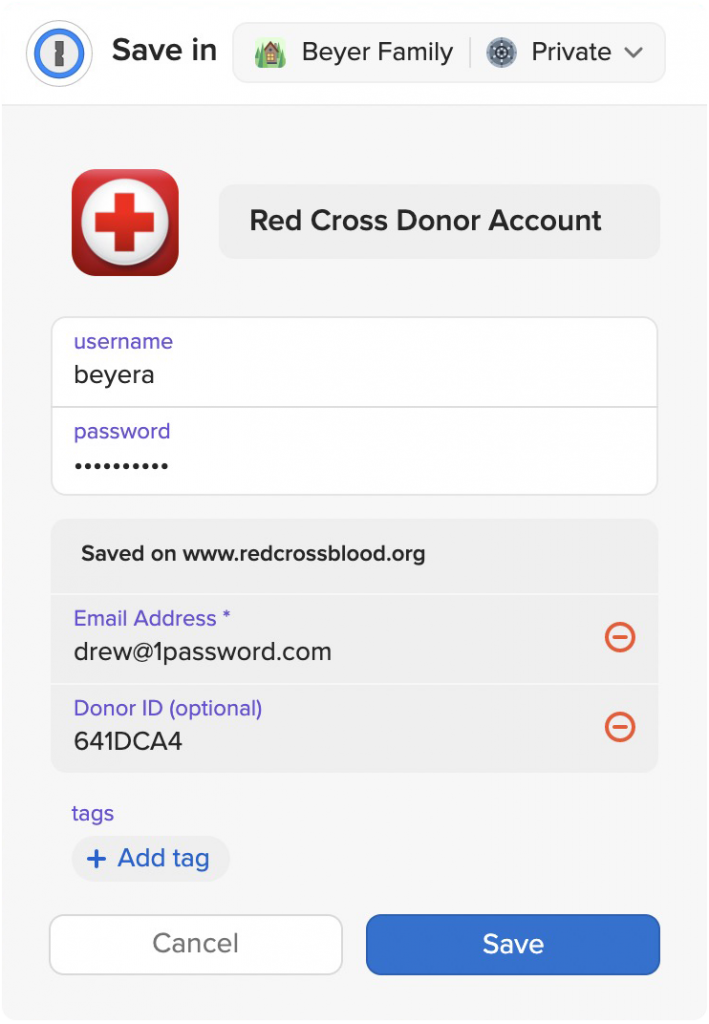This screenshot has height=1024, width=709.
Task: Save the login to 1Password
Action: pos(513,944)
